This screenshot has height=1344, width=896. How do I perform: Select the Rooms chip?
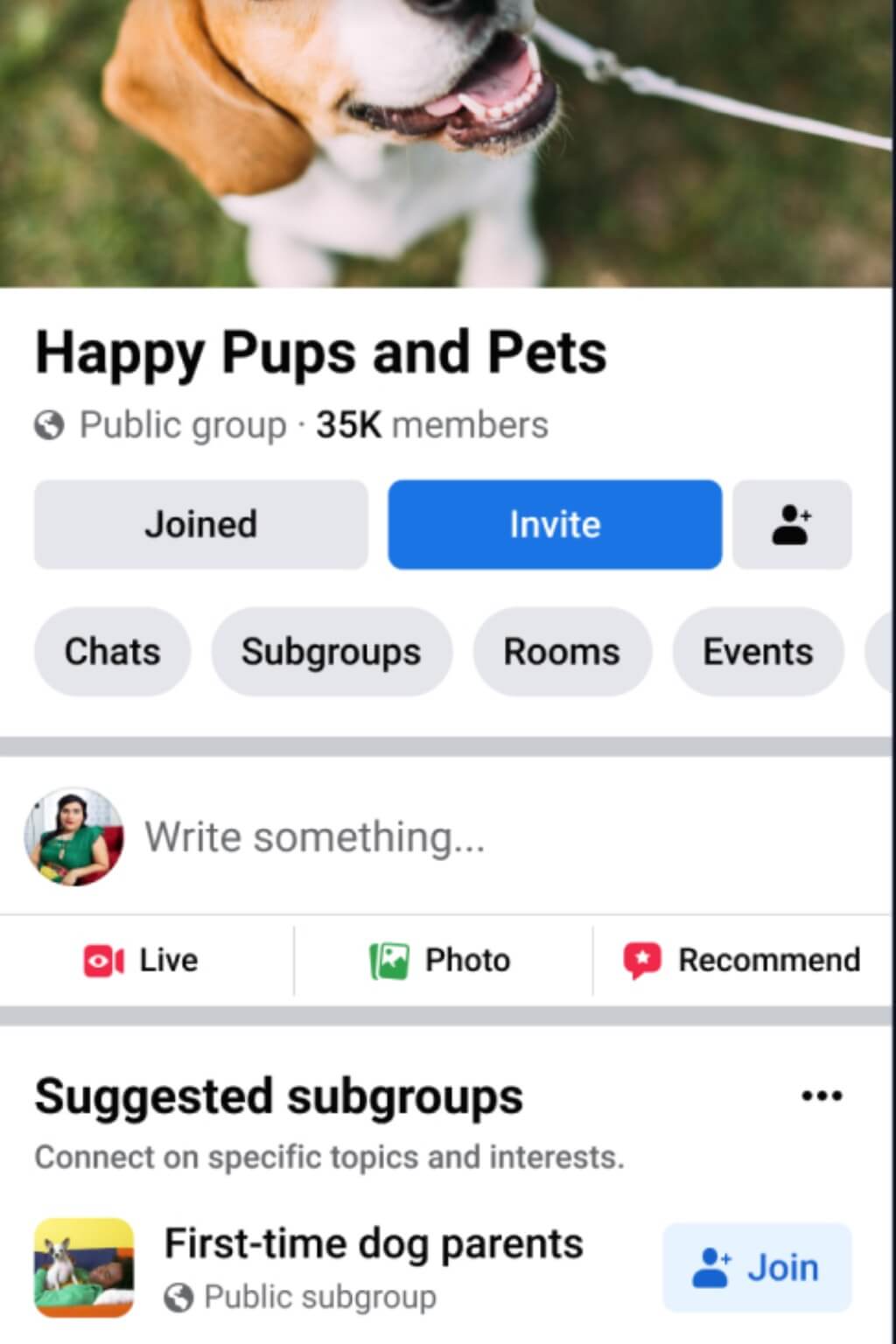tap(562, 652)
